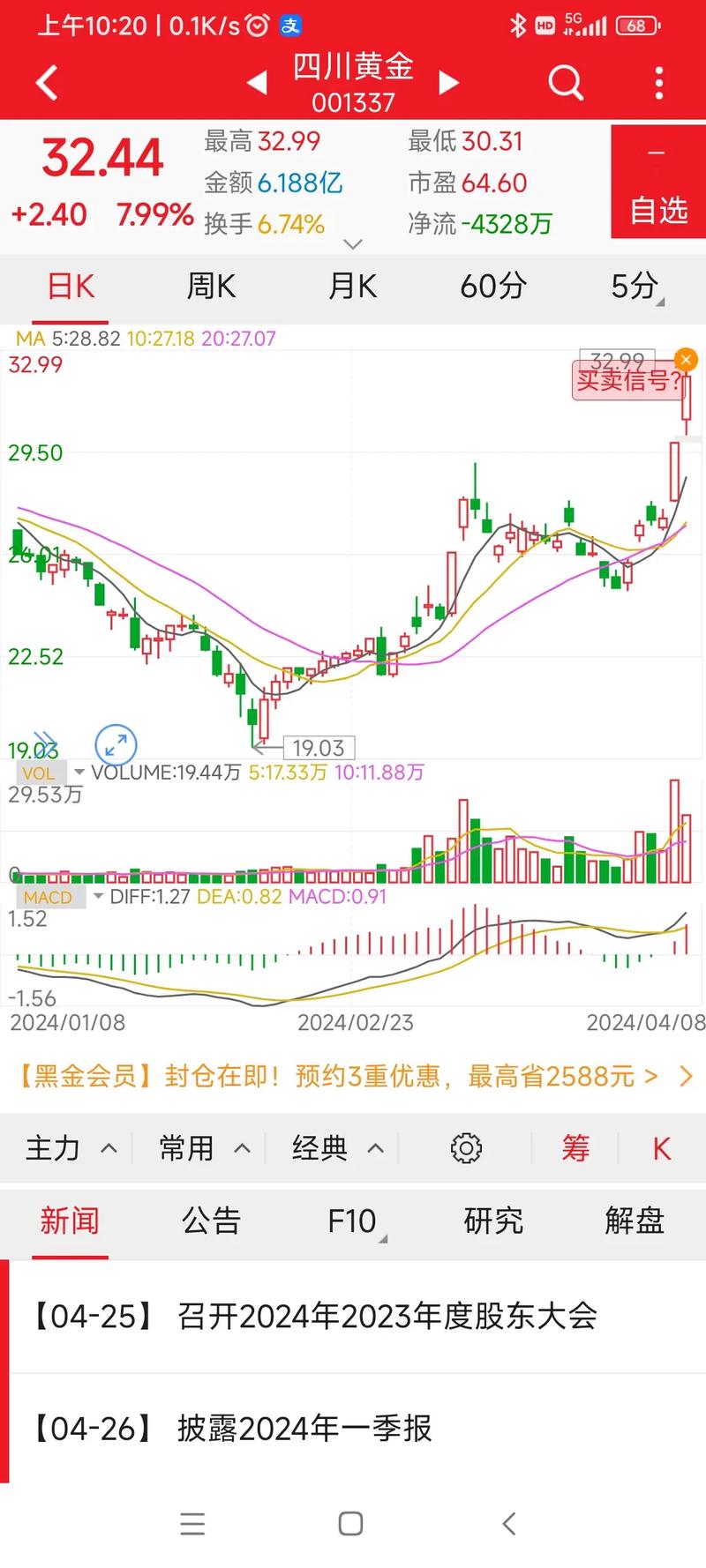Tap the search icon in the title bar

(566, 82)
